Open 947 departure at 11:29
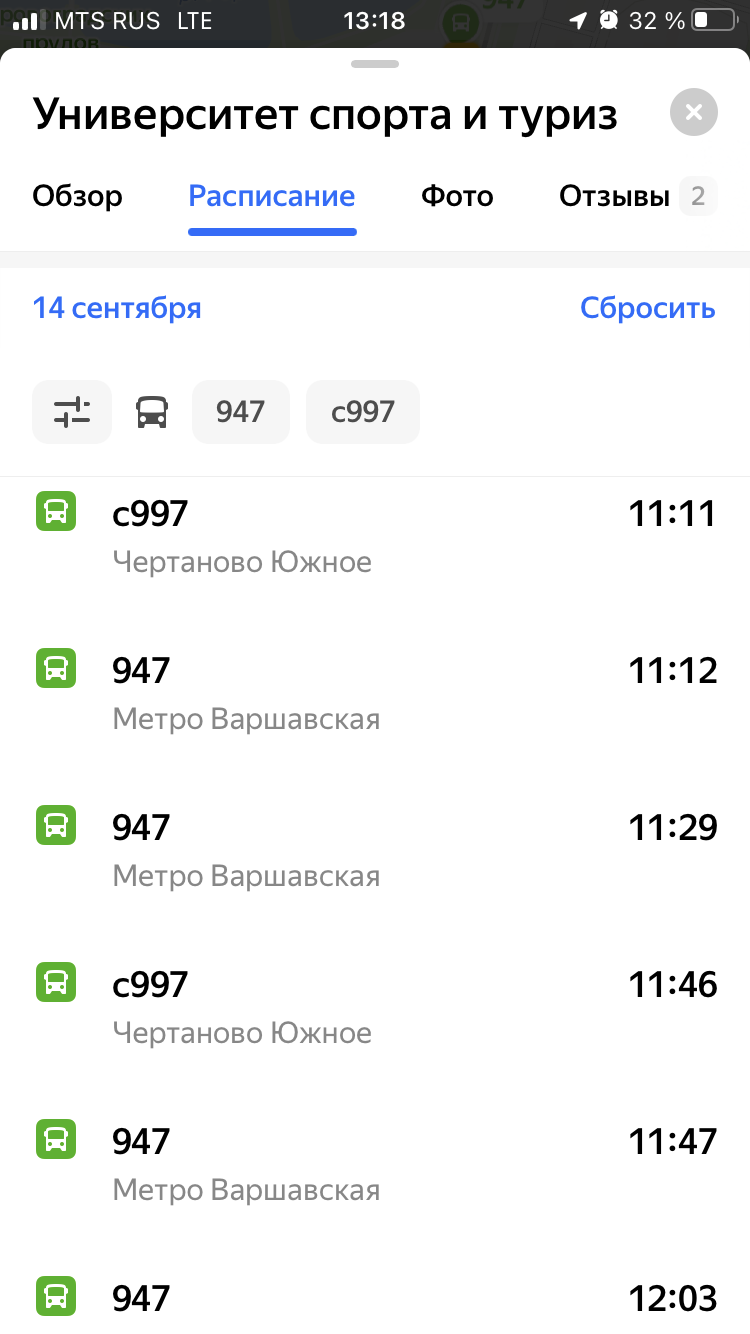Screen dimensions: 750x1334 [x=375, y=849]
